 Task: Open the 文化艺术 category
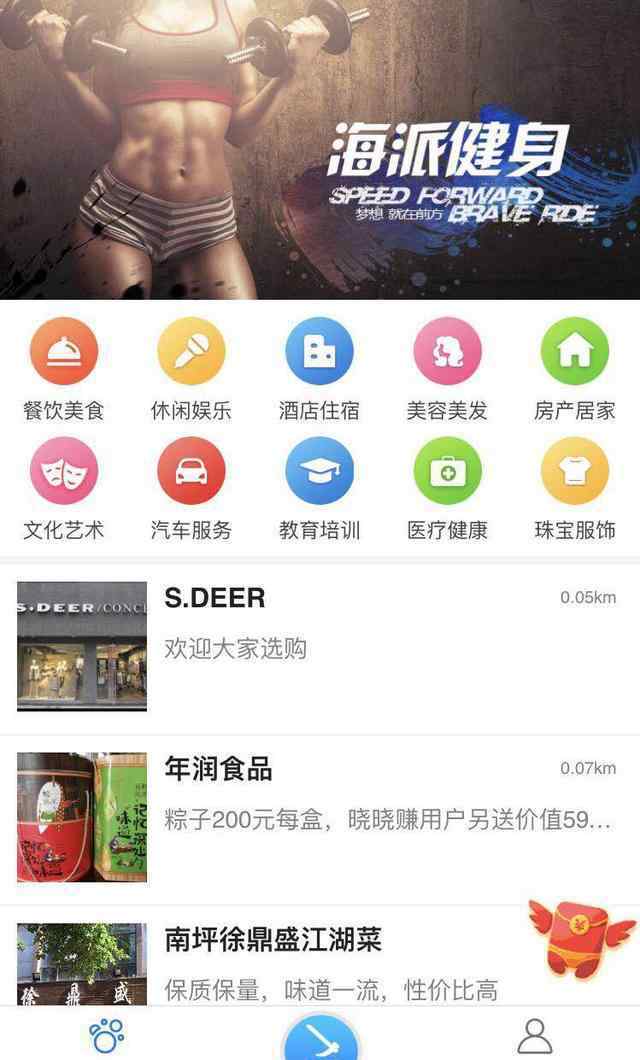[64, 489]
